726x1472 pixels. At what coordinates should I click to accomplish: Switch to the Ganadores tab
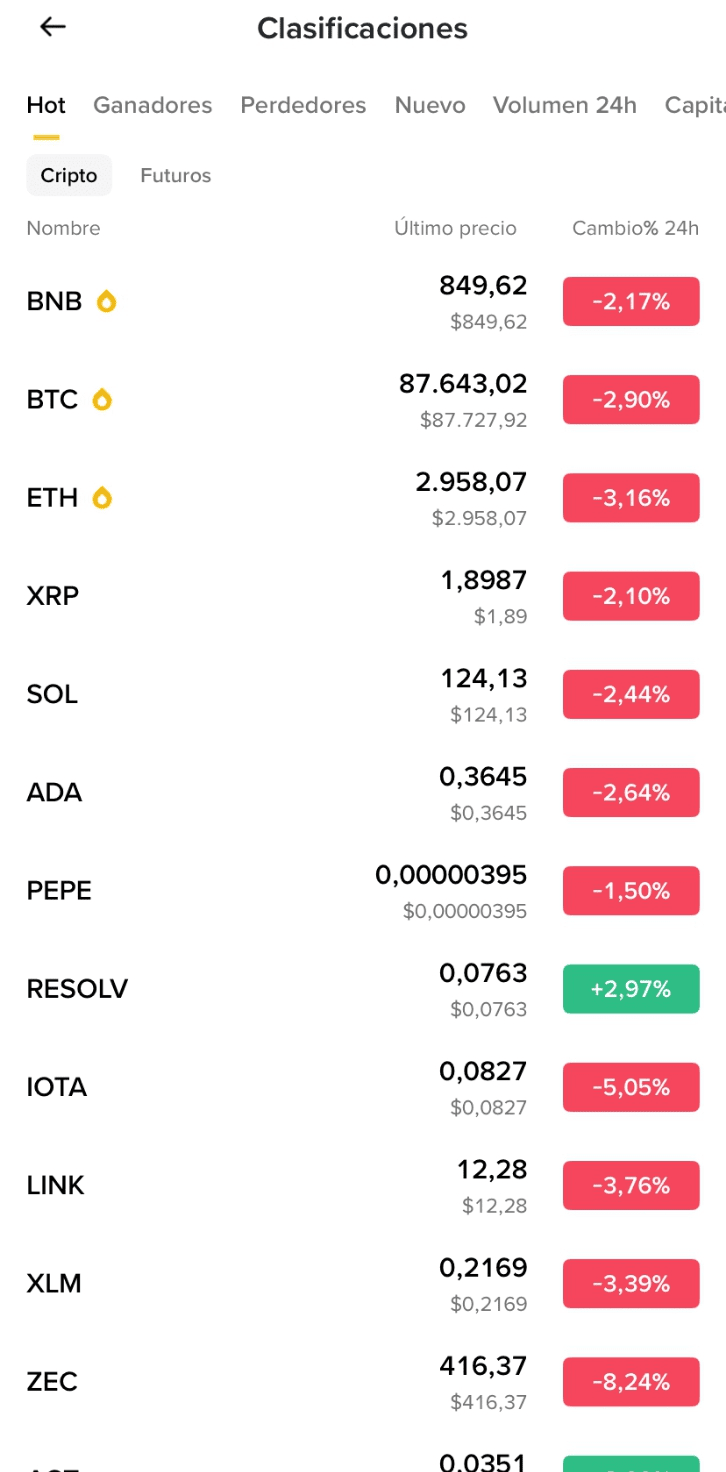click(152, 105)
